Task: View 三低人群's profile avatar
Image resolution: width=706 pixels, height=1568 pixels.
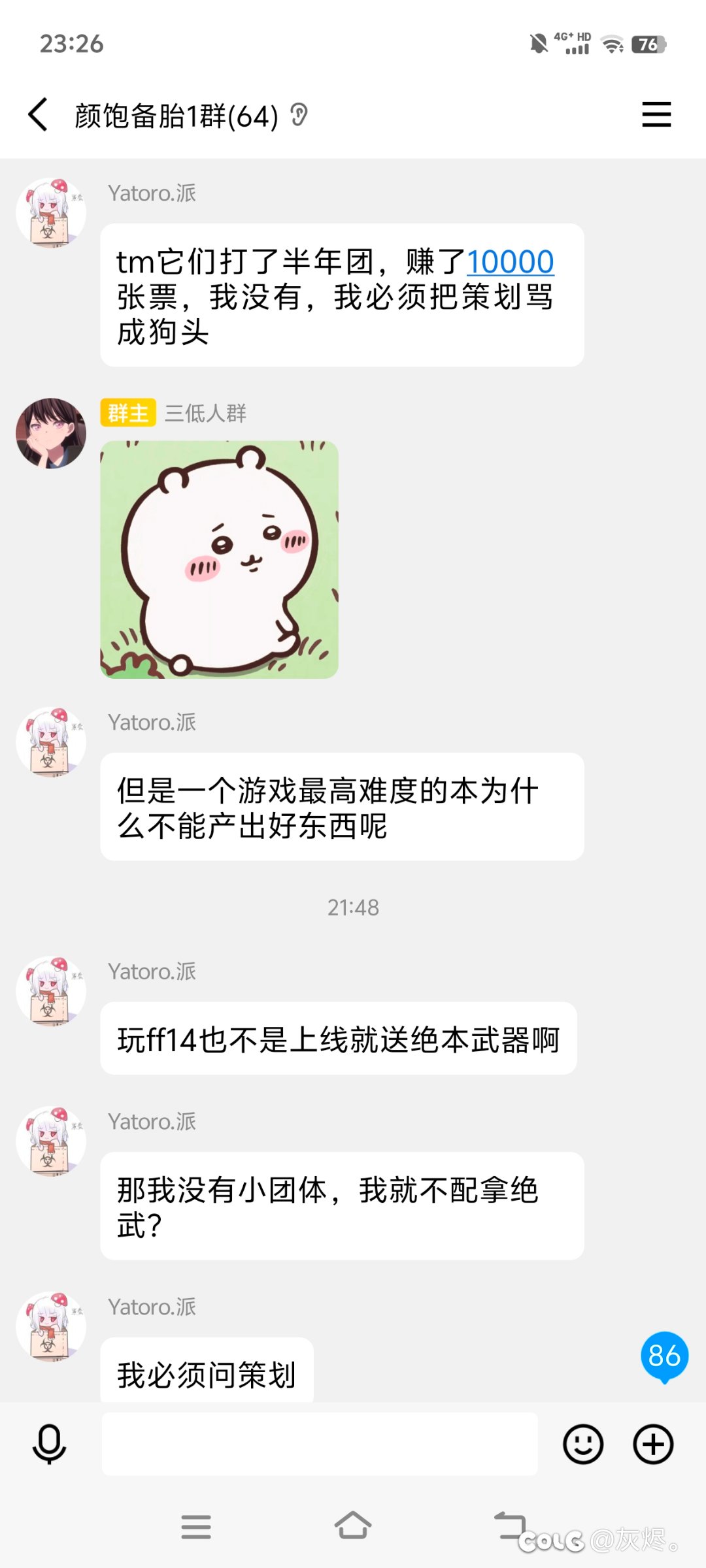Action: [x=51, y=433]
